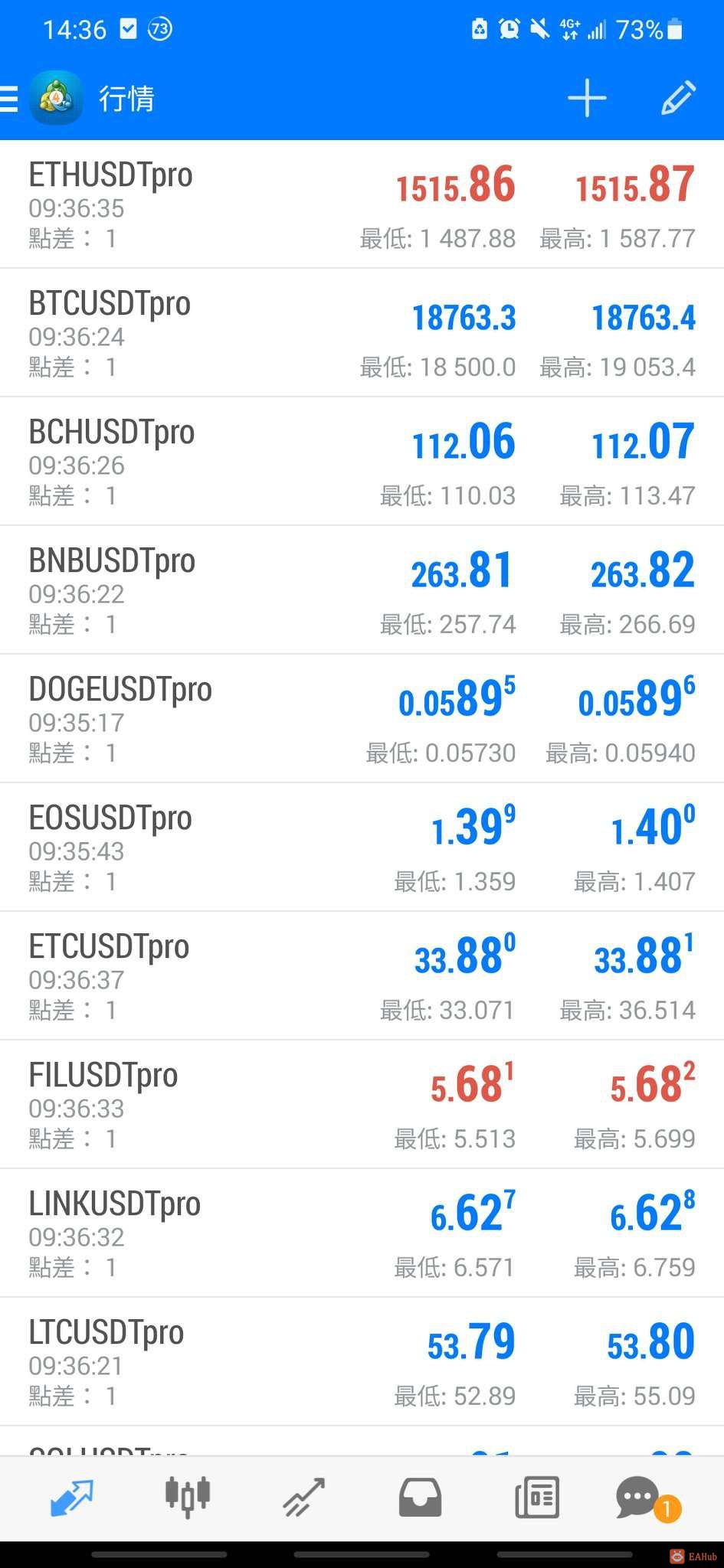Open the ETHUSDTpro quote row

tap(362, 204)
